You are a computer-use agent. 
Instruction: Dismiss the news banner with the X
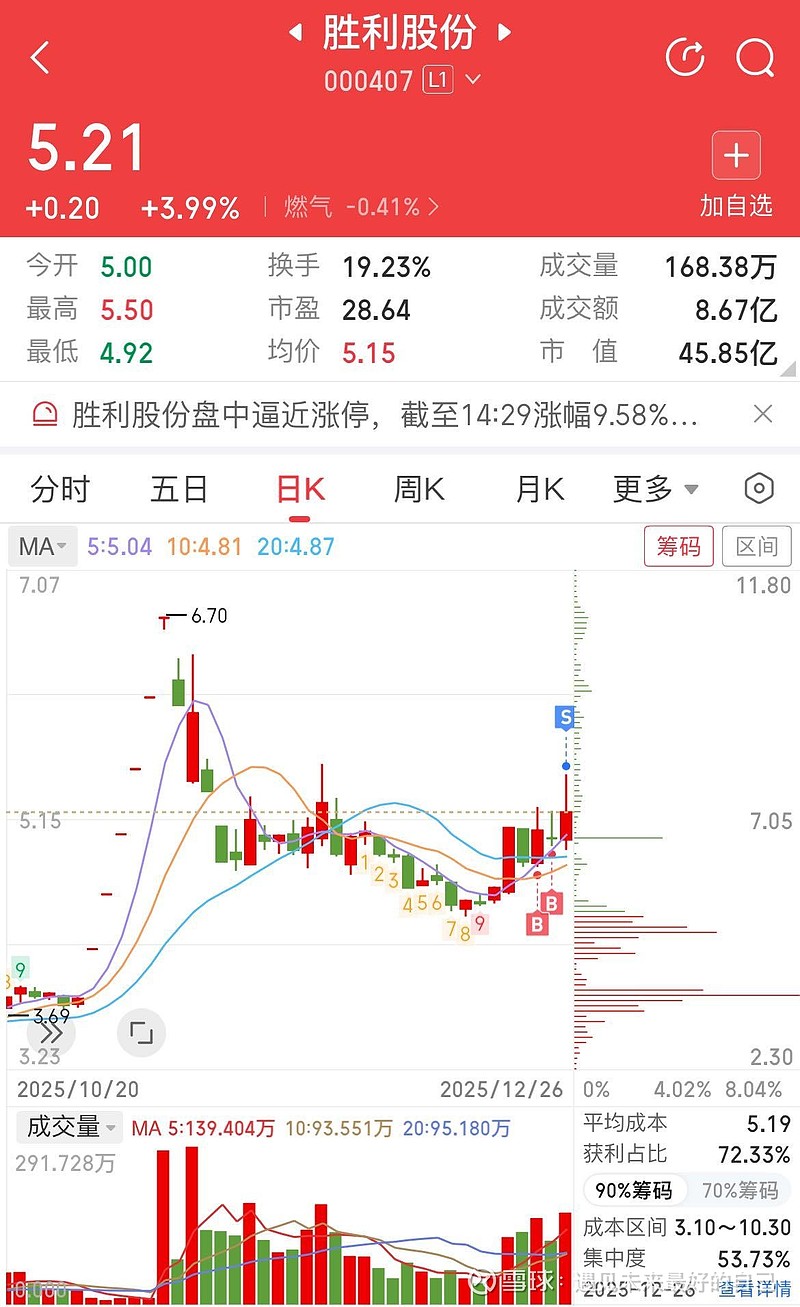pyautogui.click(x=763, y=413)
